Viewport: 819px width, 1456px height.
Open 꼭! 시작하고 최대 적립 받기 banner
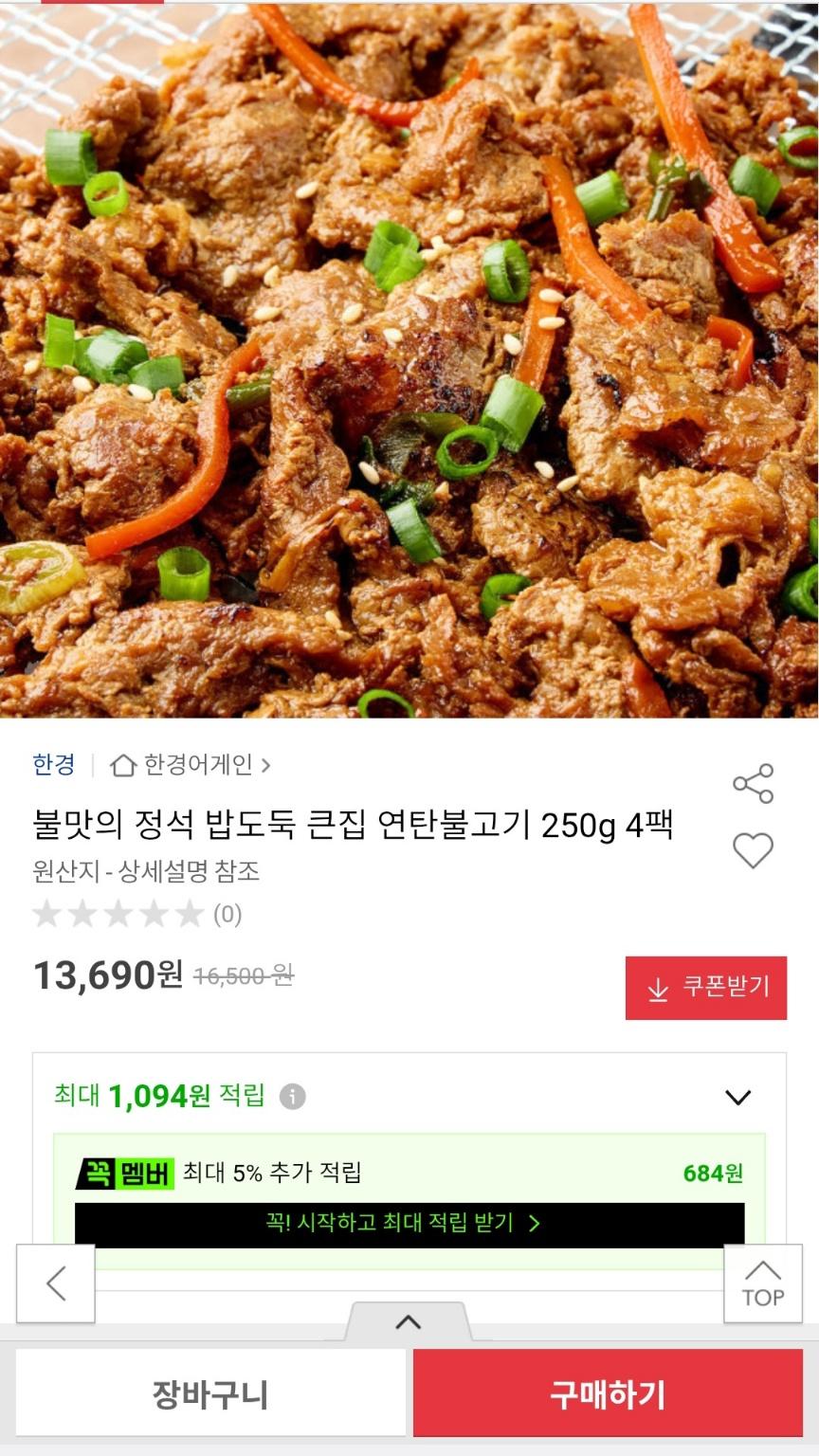point(409,1224)
